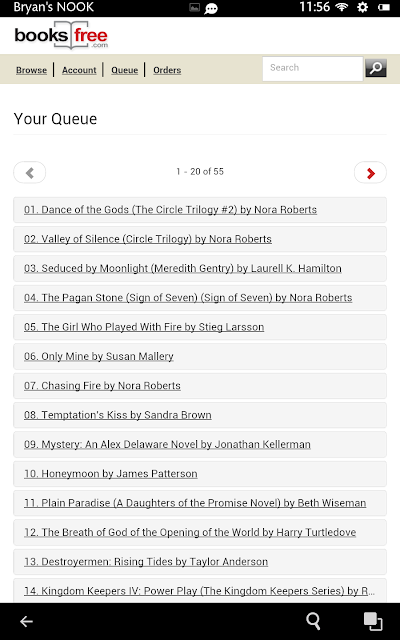Open the recent apps button in the bottom bar
Viewport: 400px width, 640px height.
coord(373,622)
